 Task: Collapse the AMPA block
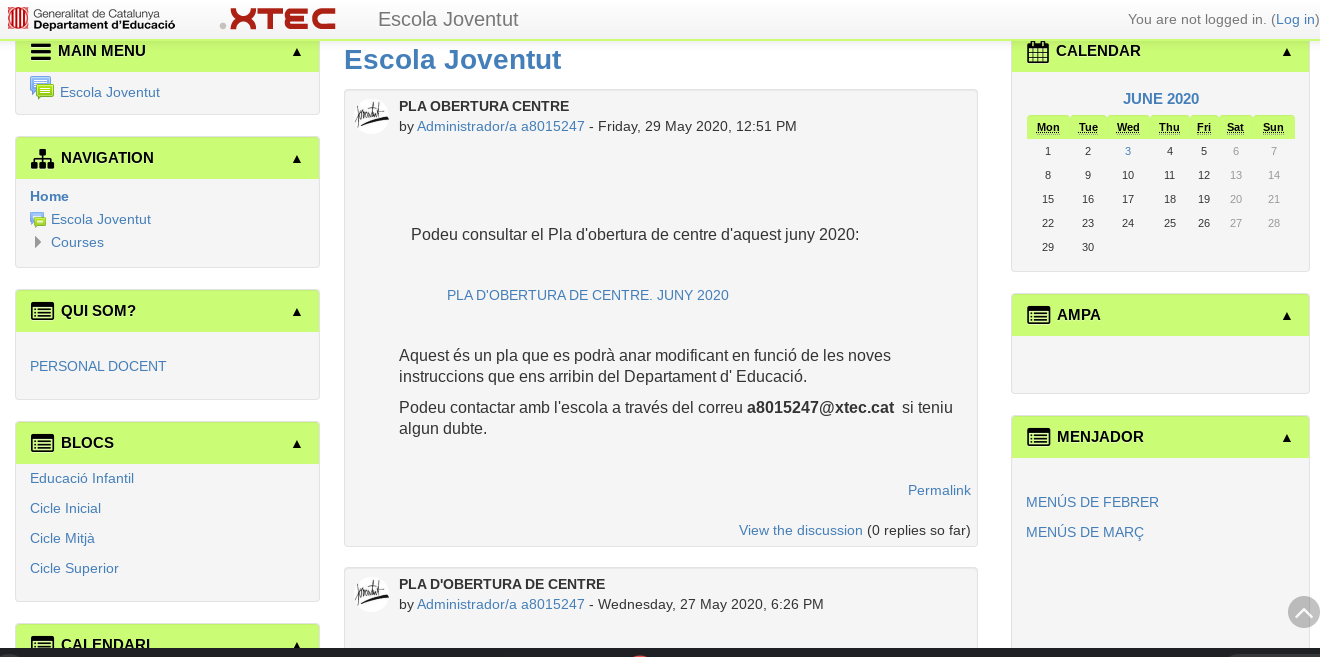point(1287,316)
